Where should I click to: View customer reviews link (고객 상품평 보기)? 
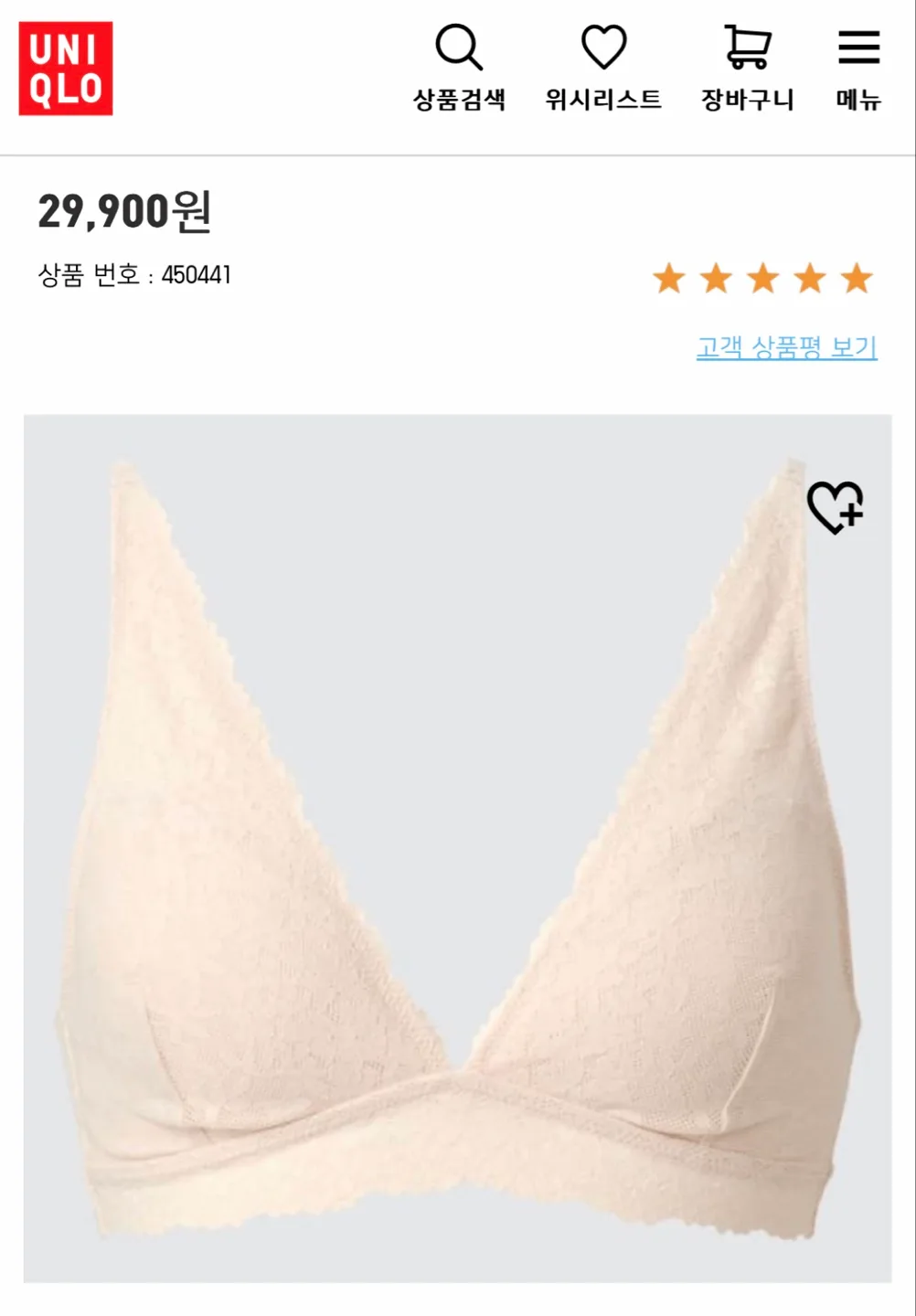(x=786, y=348)
